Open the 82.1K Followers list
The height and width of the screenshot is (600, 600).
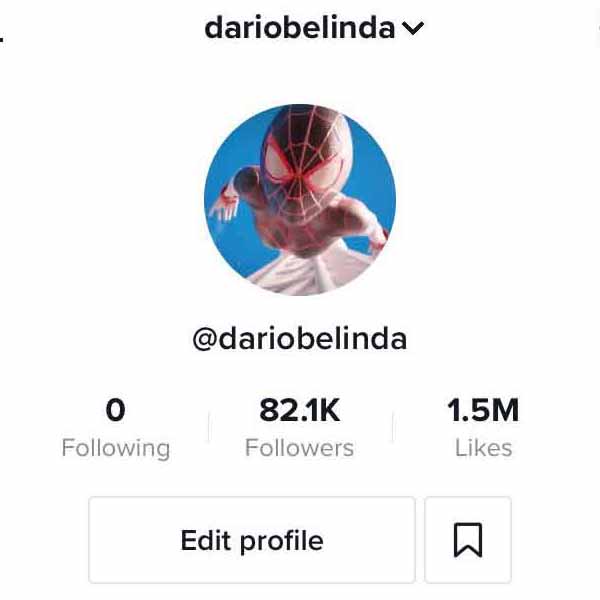click(x=299, y=428)
